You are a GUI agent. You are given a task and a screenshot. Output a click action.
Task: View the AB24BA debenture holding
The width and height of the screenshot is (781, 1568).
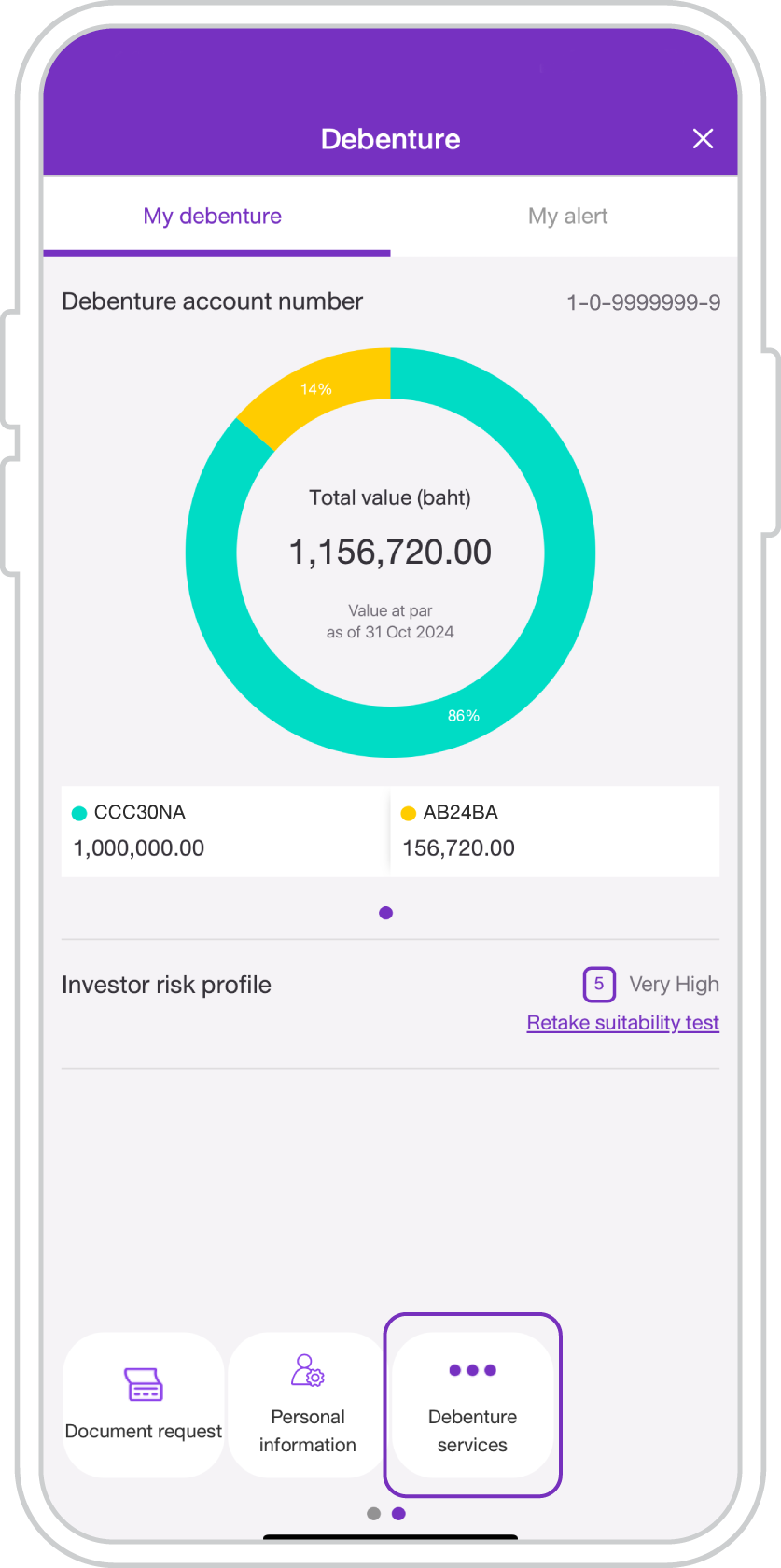click(554, 831)
